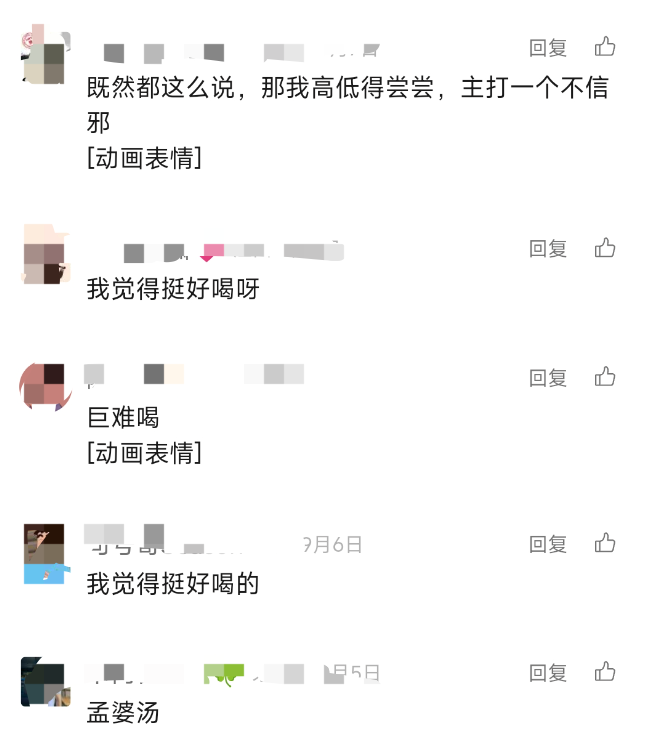Like the comment 我觉得挺好喝呀
Screen dimensions: 660x752
coord(605,248)
